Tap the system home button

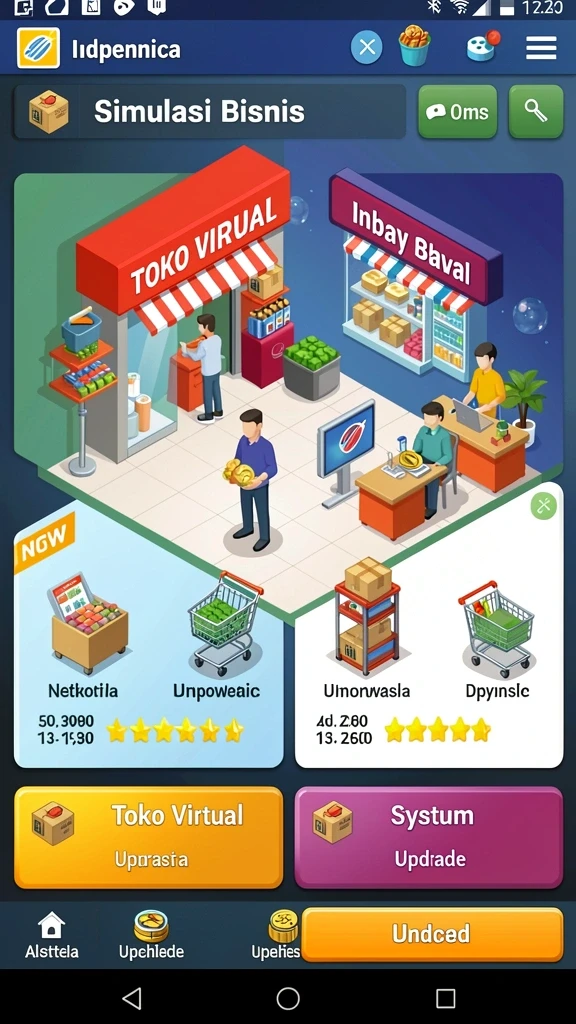click(x=288, y=998)
